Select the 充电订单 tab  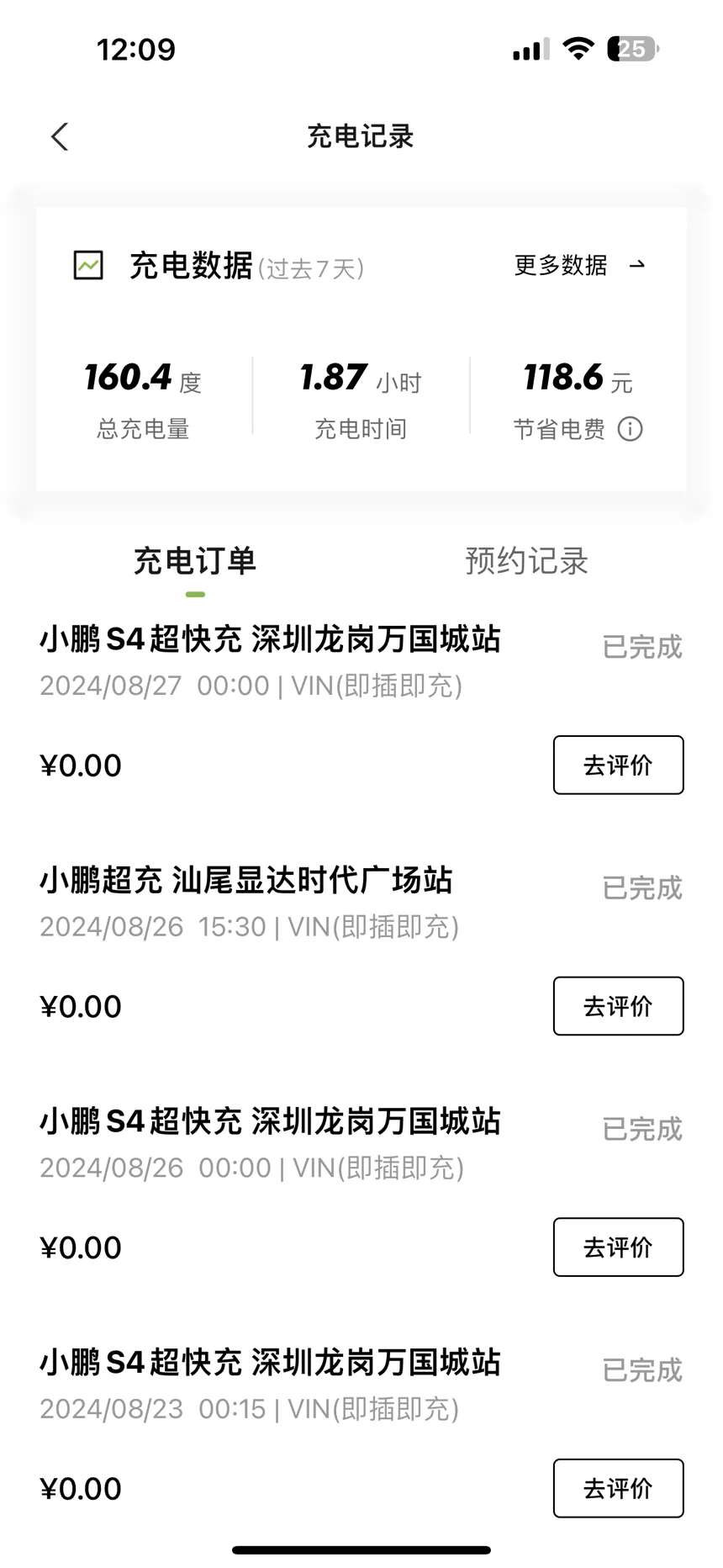click(x=194, y=561)
